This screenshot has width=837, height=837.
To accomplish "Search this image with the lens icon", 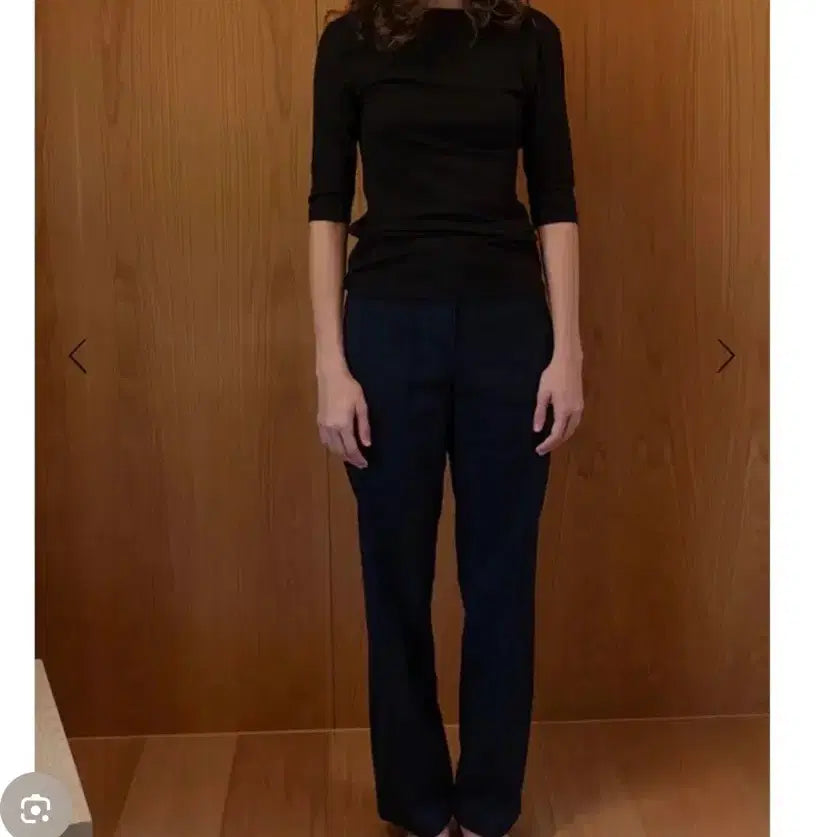I will 35,807.
